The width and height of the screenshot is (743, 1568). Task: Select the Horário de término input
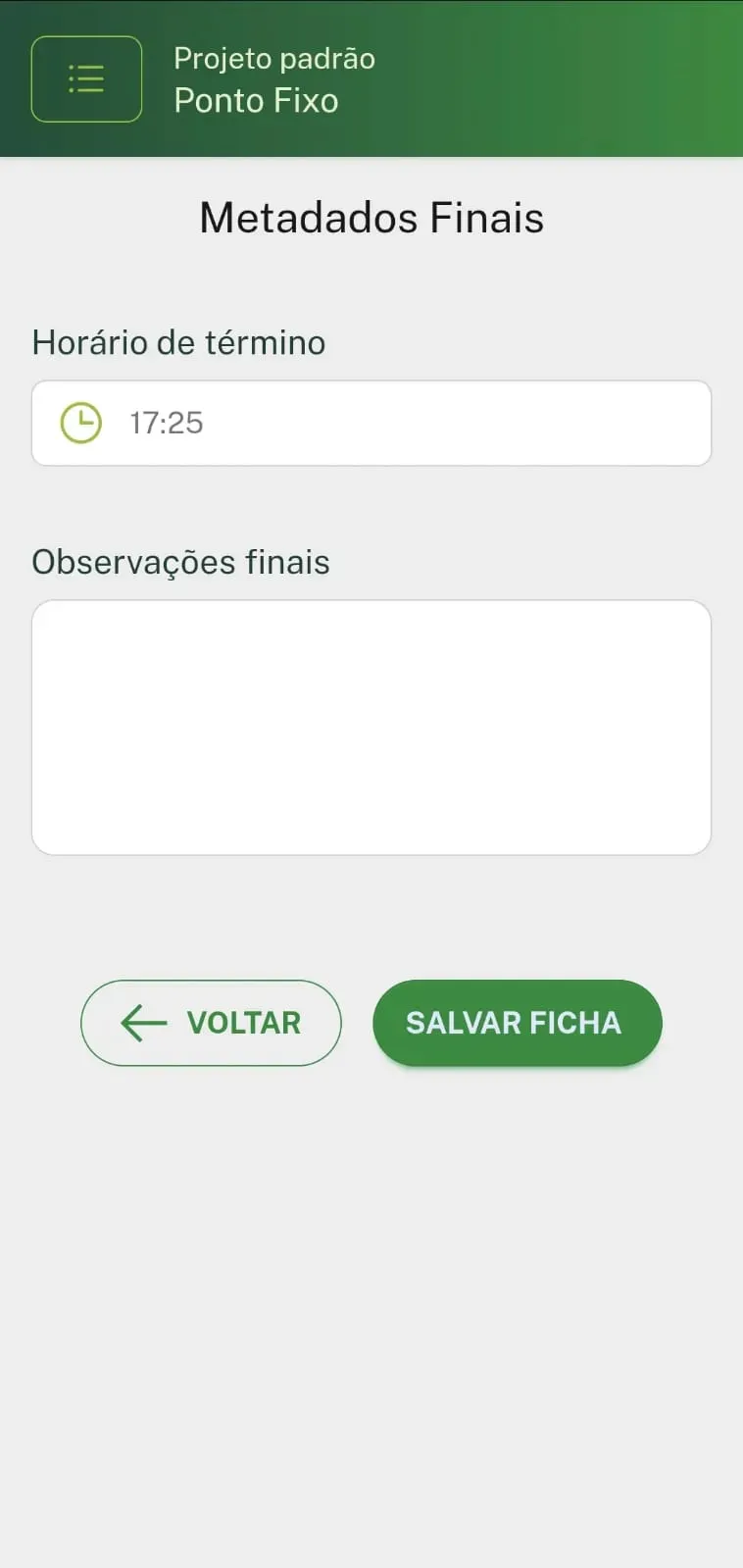tap(371, 423)
